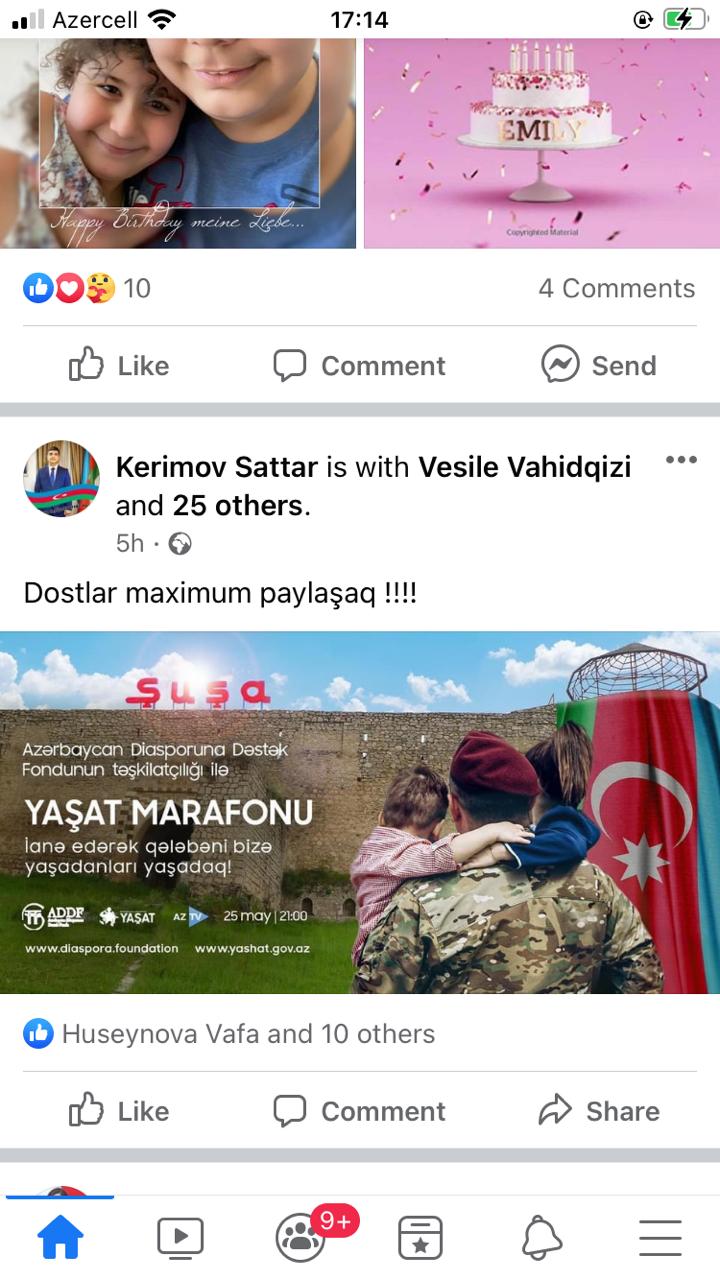Screen dimensions: 720x1280
Task: Like the birthday post with 4 comments
Action: pyautogui.click(x=118, y=365)
